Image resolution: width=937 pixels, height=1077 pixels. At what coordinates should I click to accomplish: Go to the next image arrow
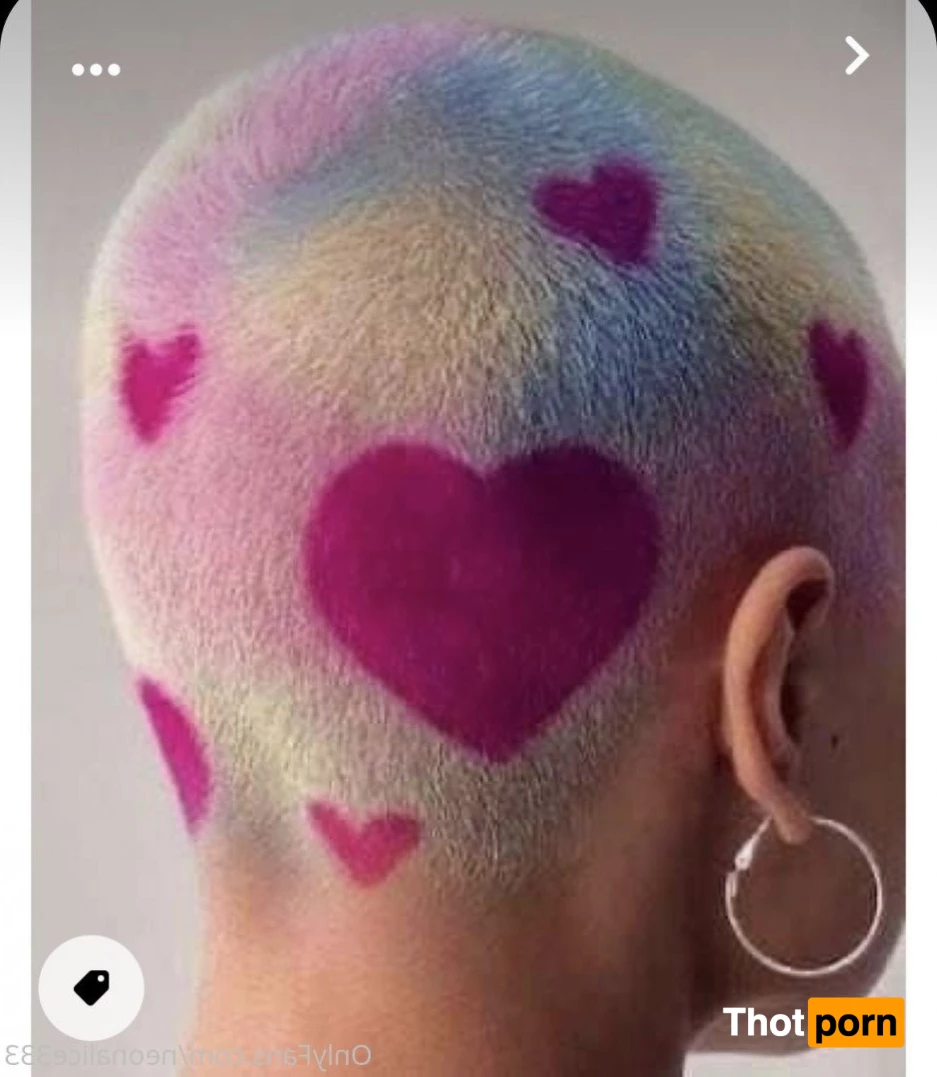(x=856, y=56)
